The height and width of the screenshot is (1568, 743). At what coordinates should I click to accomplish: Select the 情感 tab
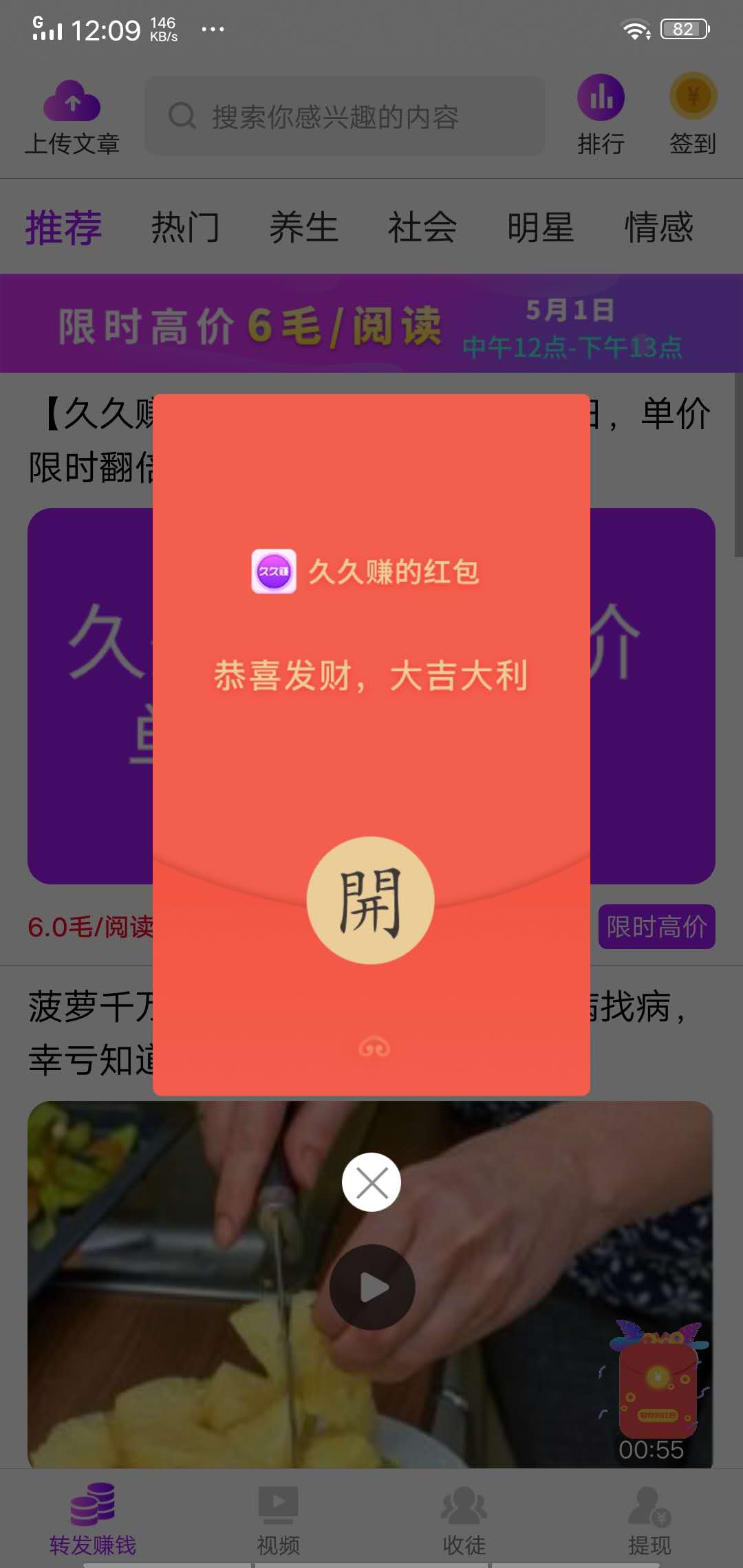[658, 227]
